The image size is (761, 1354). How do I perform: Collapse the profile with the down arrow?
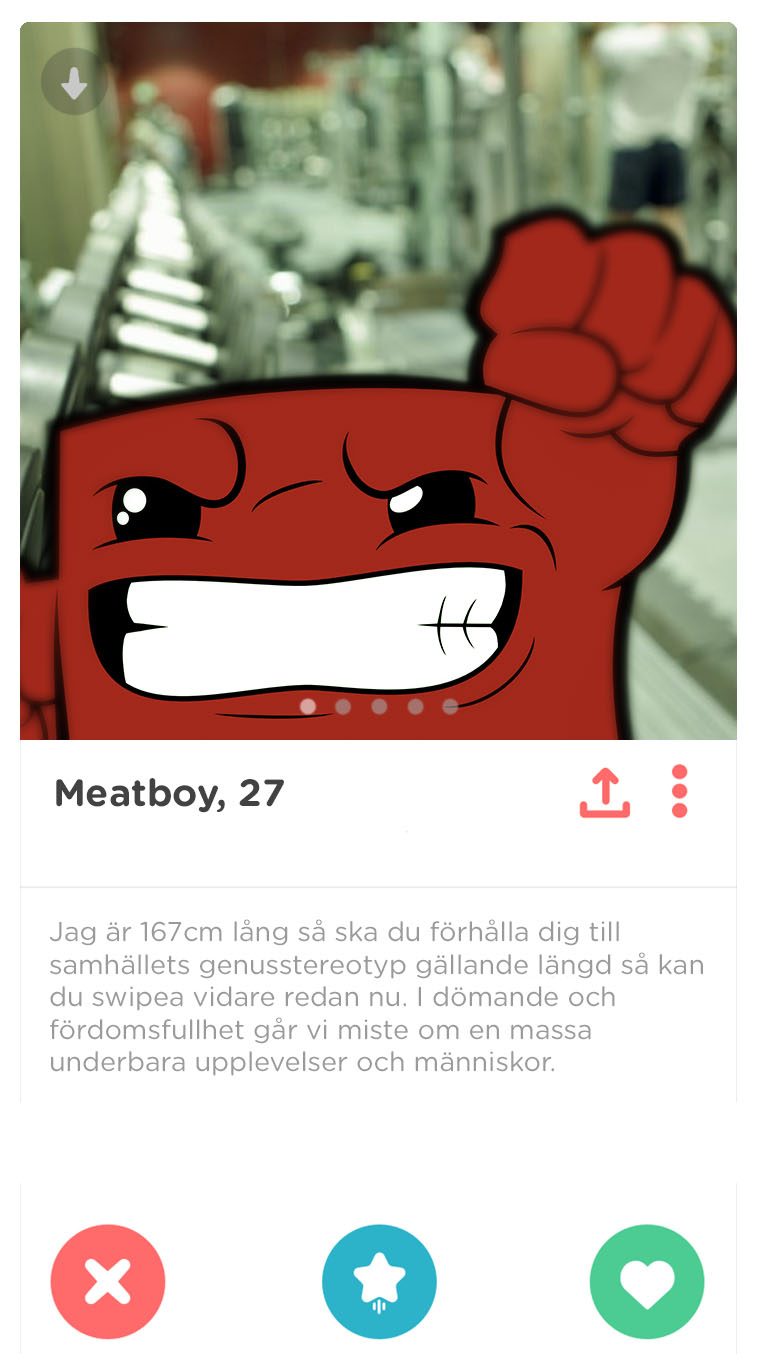pos(74,82)
